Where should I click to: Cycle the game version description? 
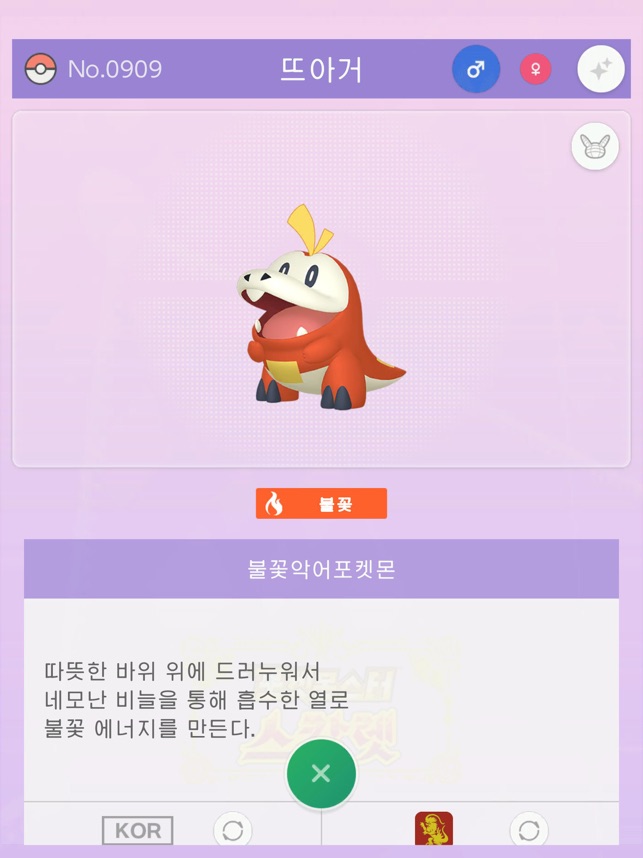point(529,830)
